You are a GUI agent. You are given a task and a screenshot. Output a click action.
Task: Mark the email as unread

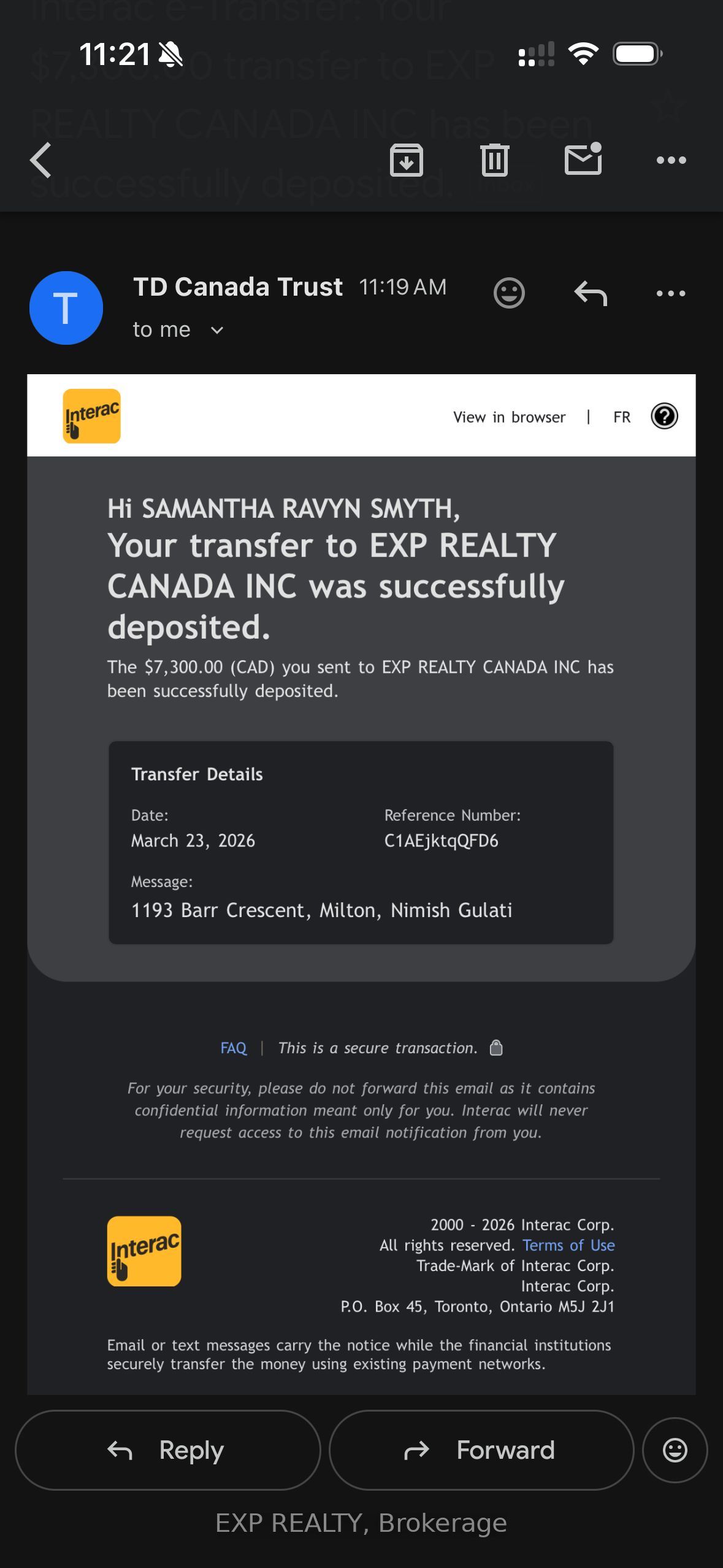click(583, 159)
